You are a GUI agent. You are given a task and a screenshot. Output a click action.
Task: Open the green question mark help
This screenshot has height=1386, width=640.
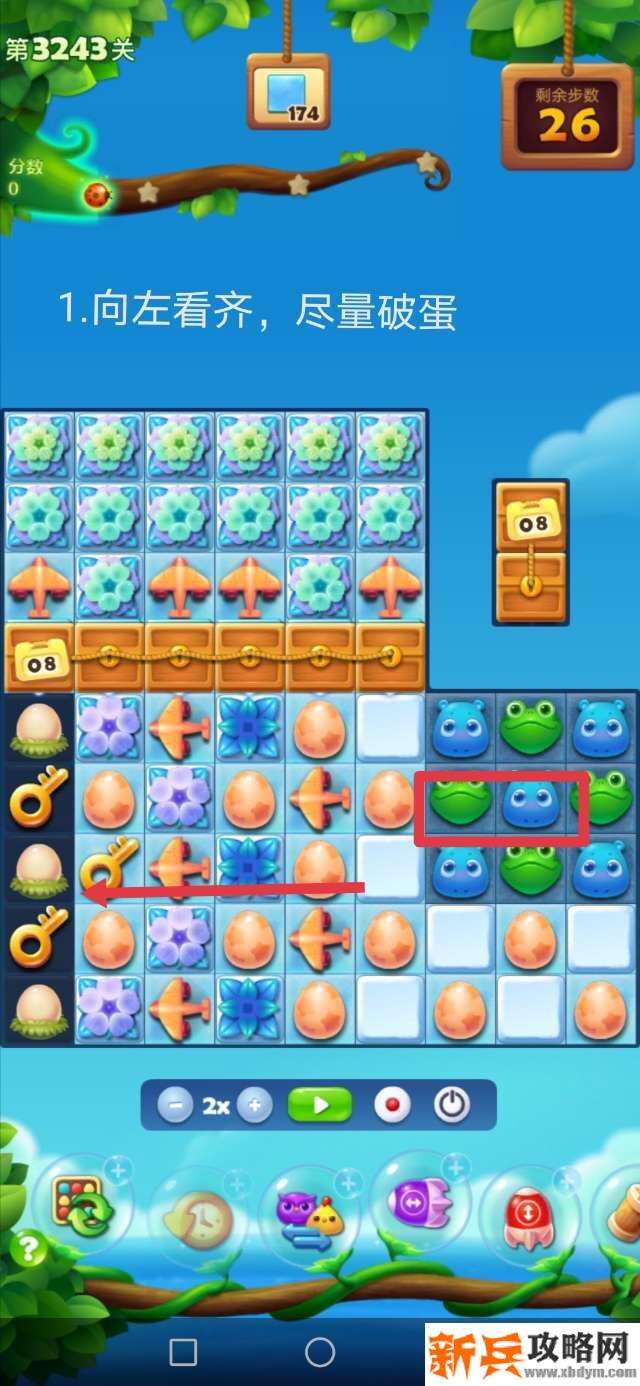pos(30,1249)
